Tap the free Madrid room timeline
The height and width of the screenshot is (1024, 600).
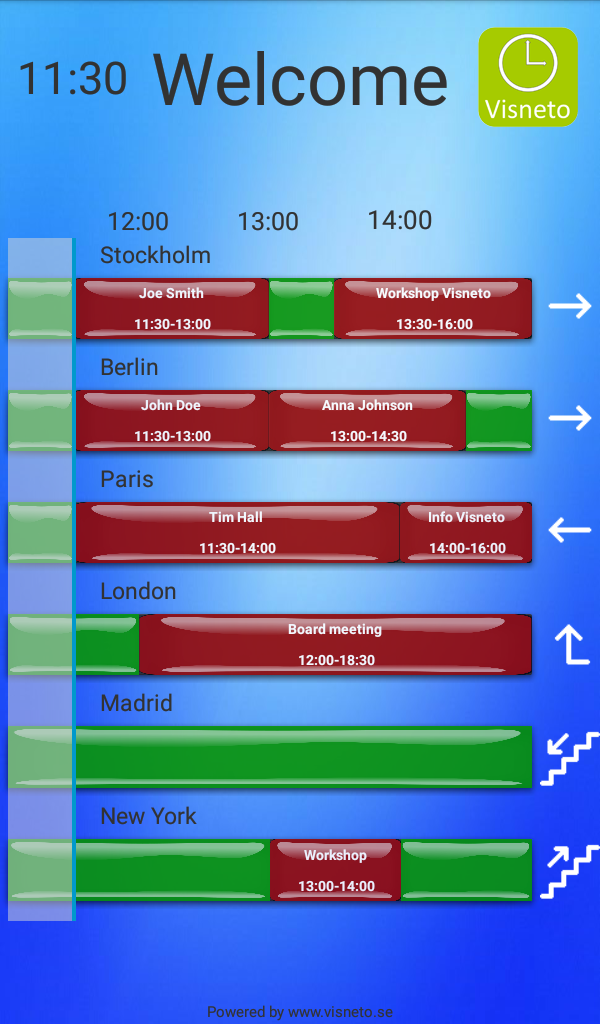pos(270,757)
